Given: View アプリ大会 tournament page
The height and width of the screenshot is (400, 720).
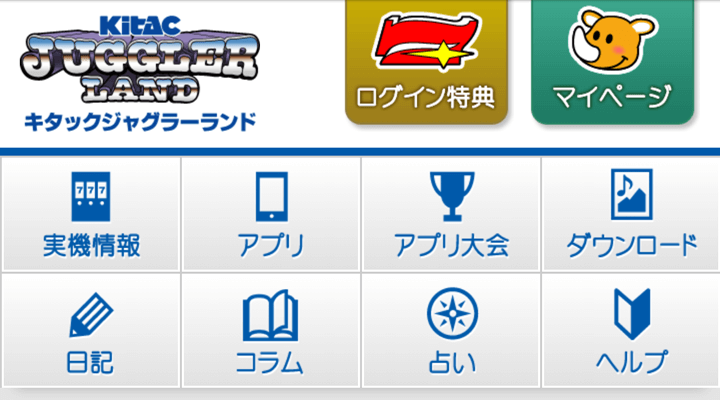Looking at the screenshot, I should [x=451, y=215].
